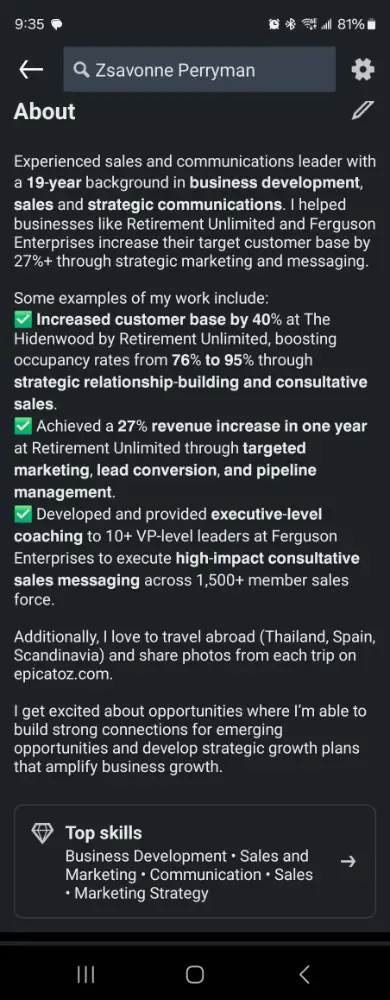Tap the Zsavonne Perryman search box
The width and height of the screenshot is (390, 1000).
pyautogui.click(x=199, y=70)
